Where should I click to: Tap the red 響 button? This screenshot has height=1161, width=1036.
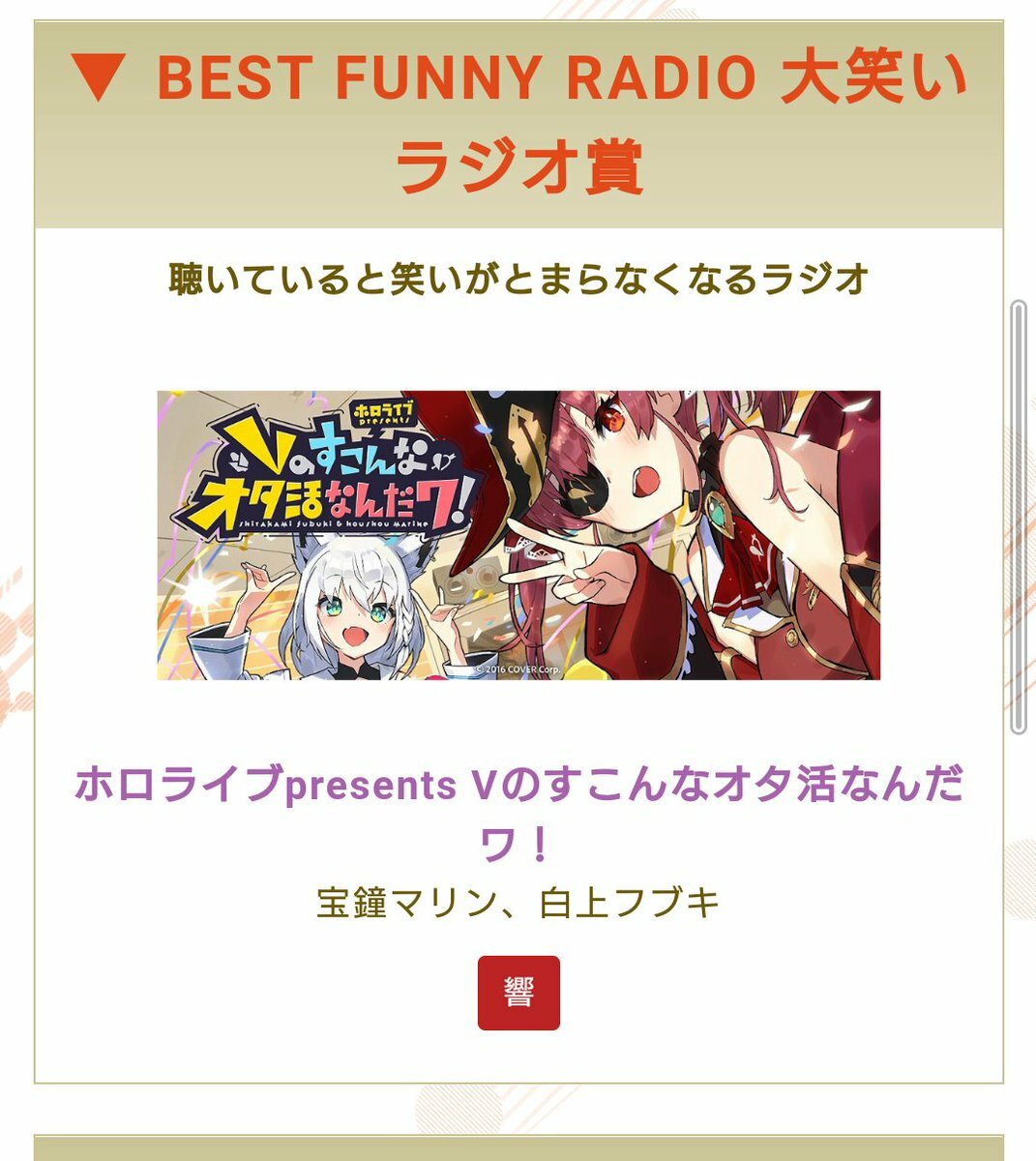518,993
